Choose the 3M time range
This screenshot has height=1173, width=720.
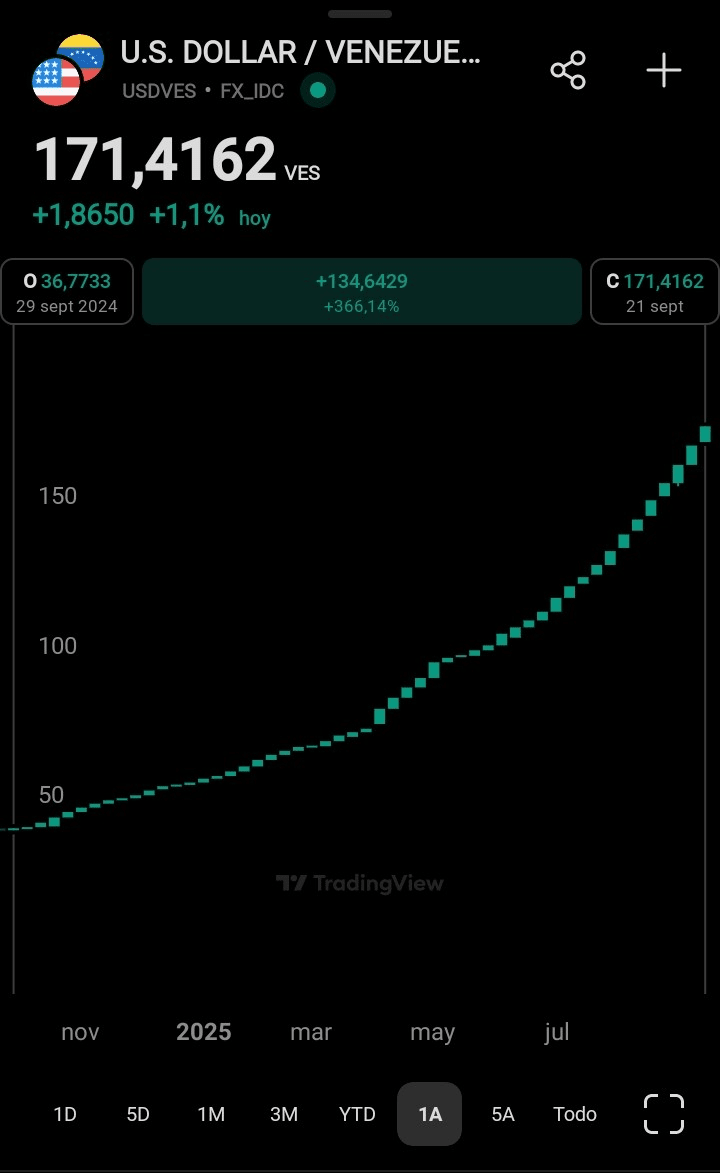[x=284, y=1114]
